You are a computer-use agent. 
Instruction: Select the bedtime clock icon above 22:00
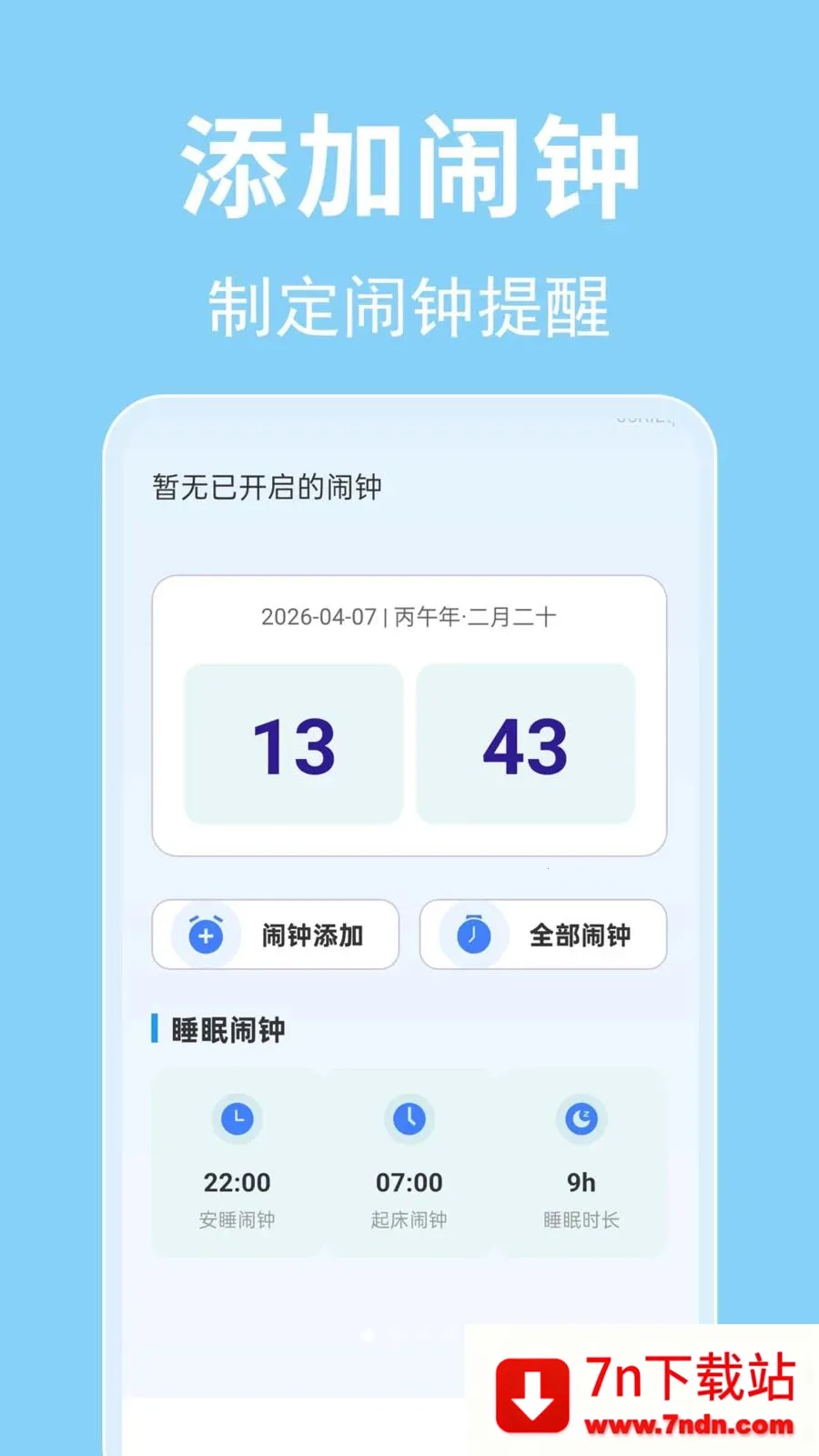tap(237, 1118)
